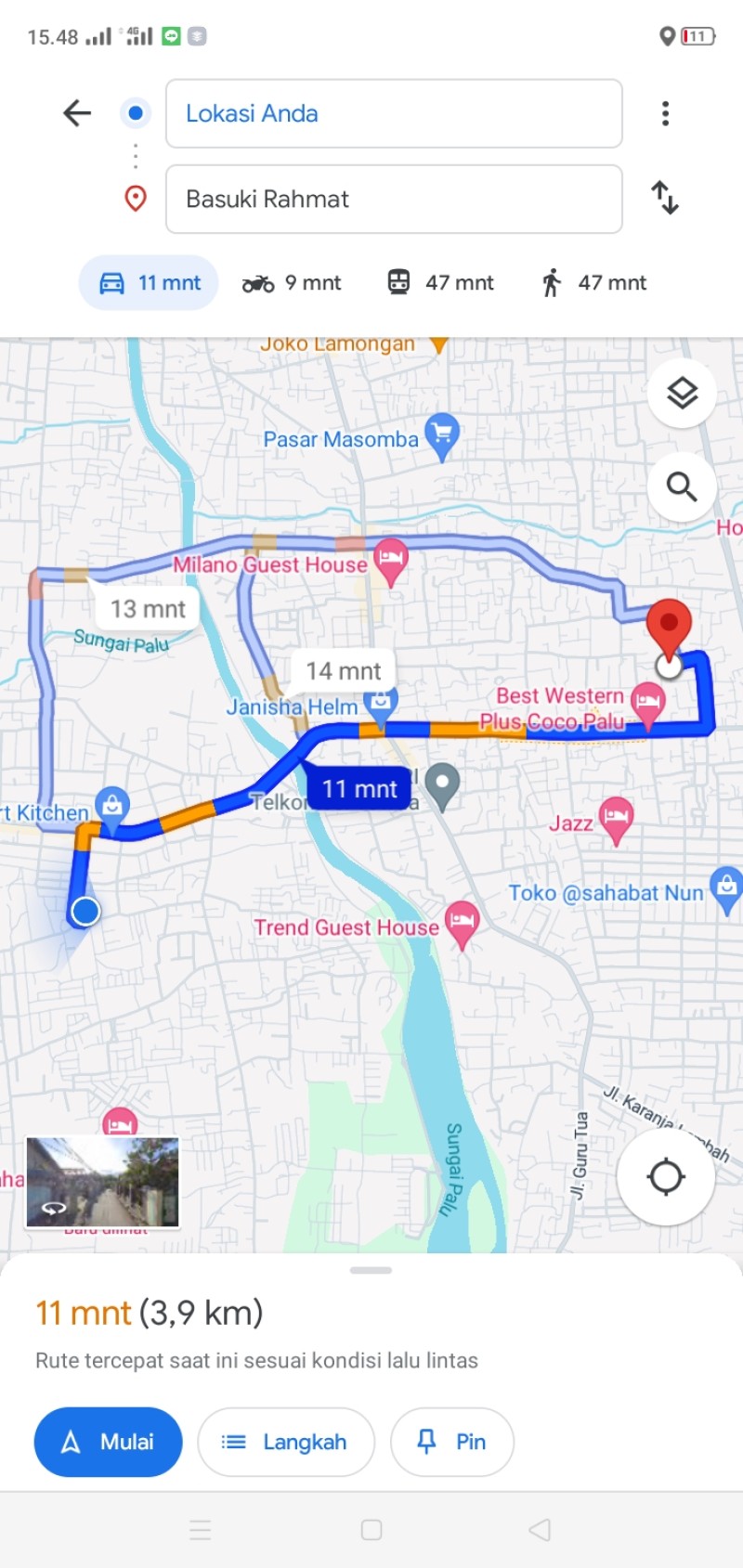Image resolution: width=743 pixels, height=1568 pixels.
Task: Go back using the top arrow
Action: point(77,113)
